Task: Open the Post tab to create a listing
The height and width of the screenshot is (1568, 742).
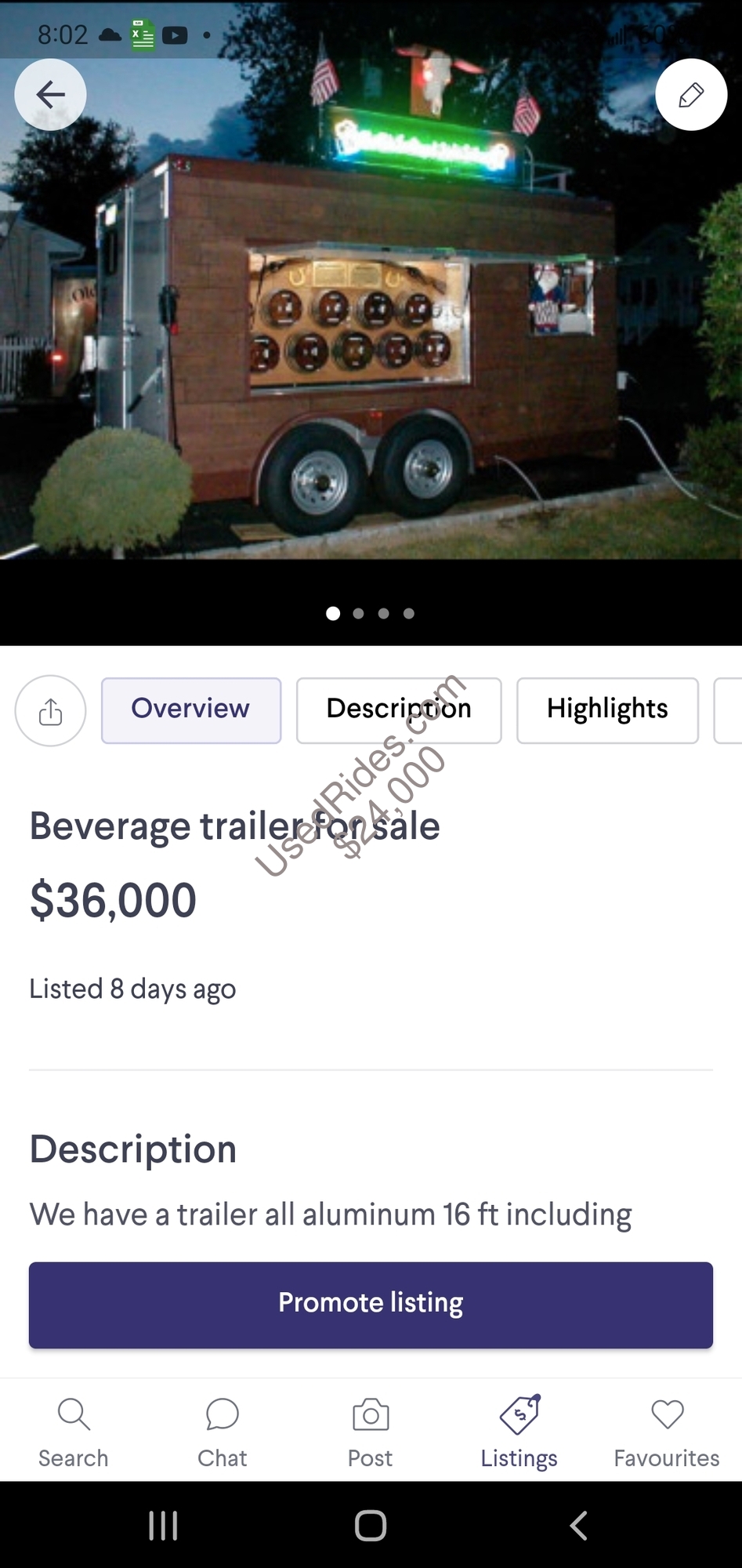Action: 371,1432
